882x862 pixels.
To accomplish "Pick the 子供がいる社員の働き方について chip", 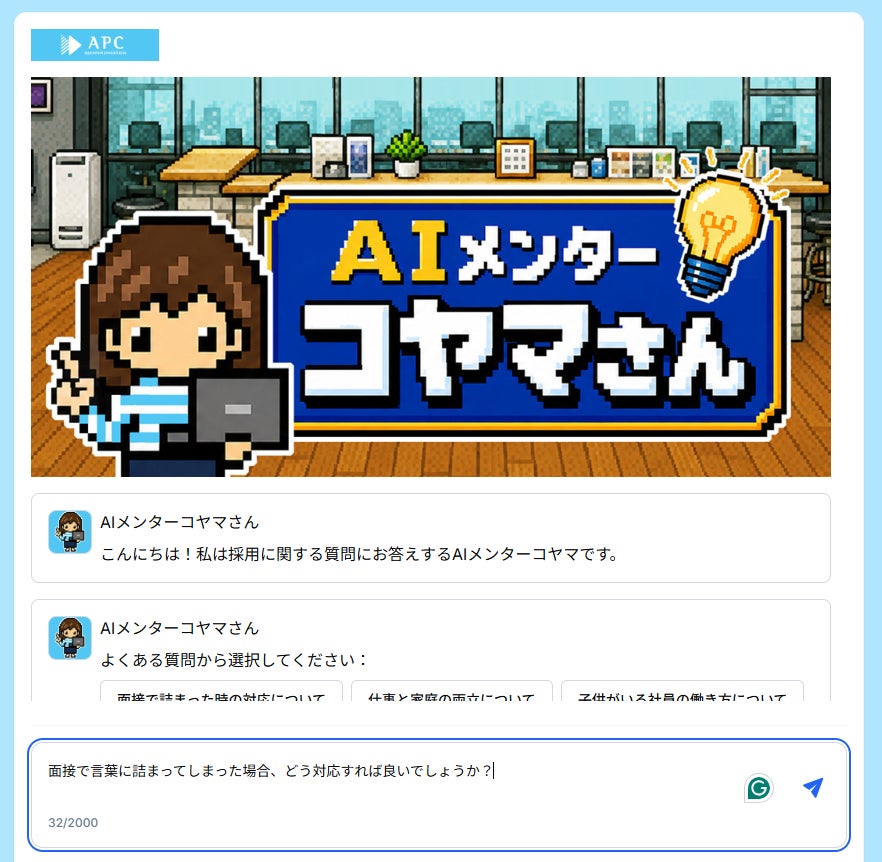I will [682, 692].
